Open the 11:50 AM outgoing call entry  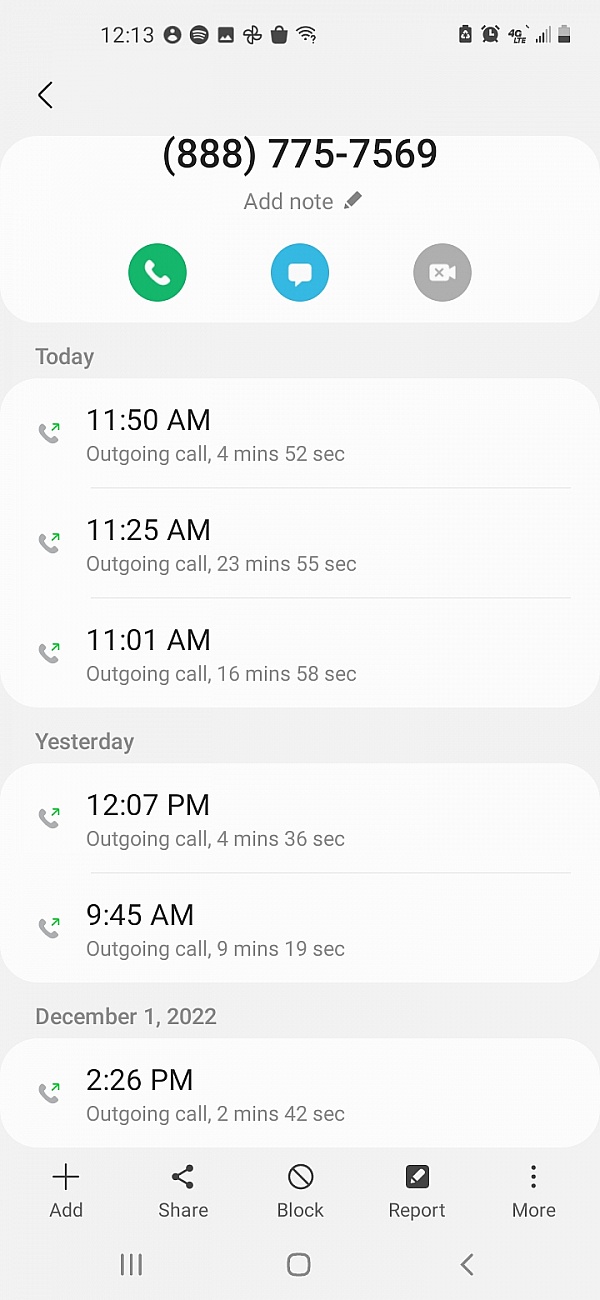[300, 435]
